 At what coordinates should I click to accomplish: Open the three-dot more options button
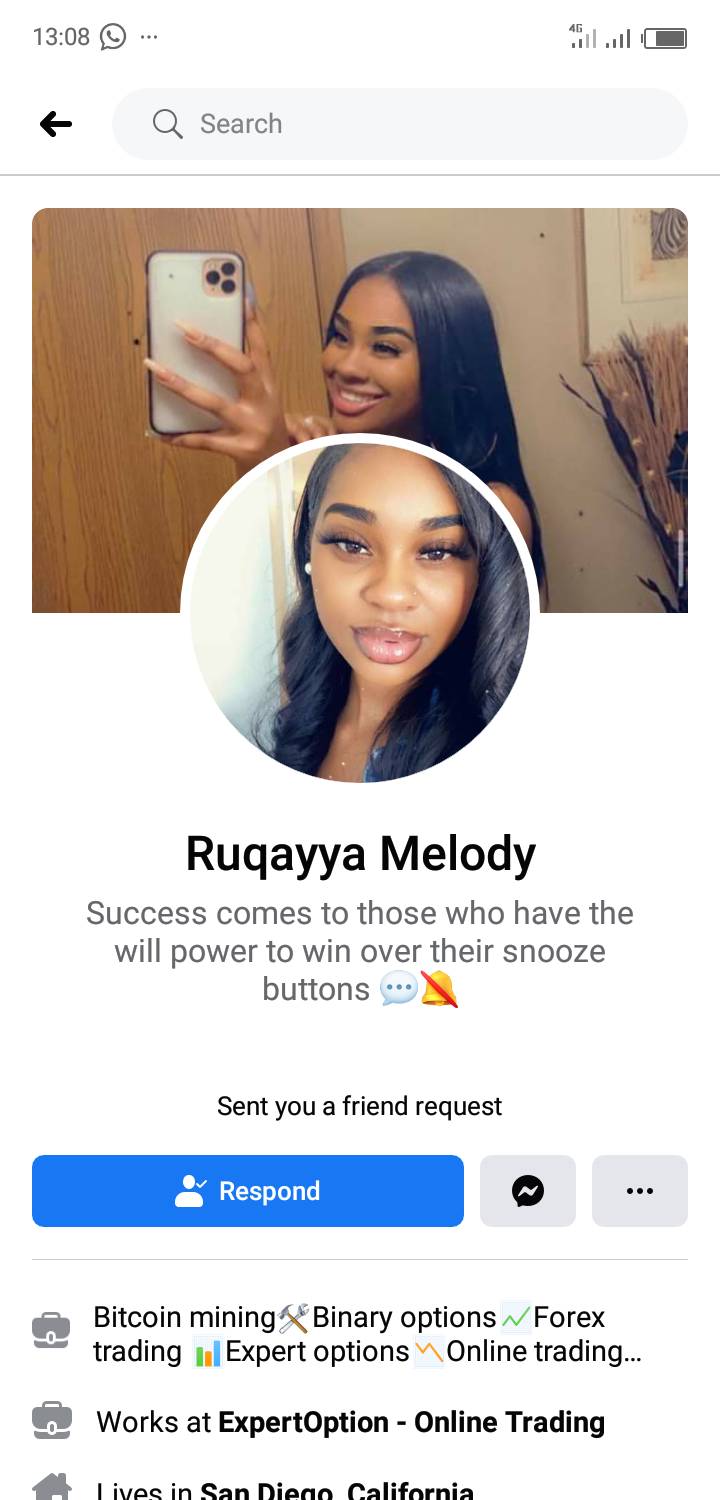coord(640,1191)
